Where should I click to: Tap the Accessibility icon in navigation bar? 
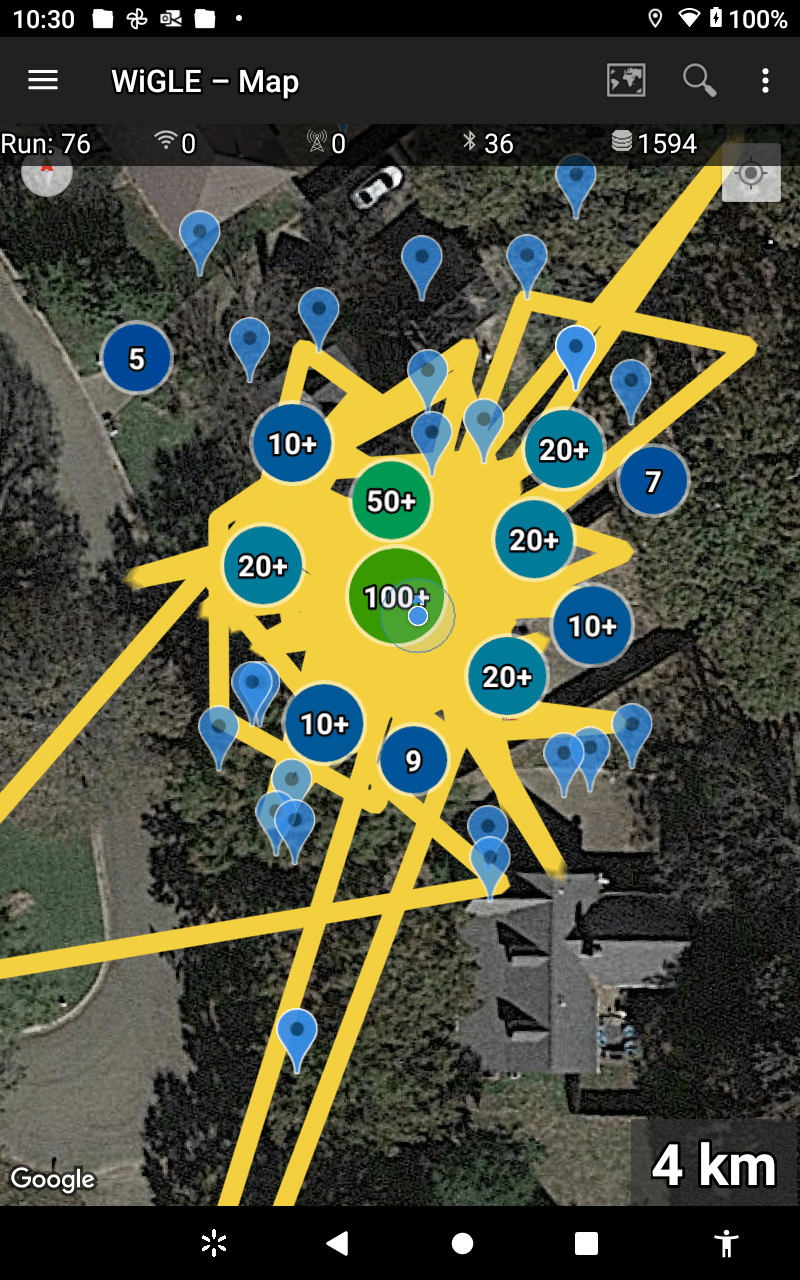(x=727, y=1243)
